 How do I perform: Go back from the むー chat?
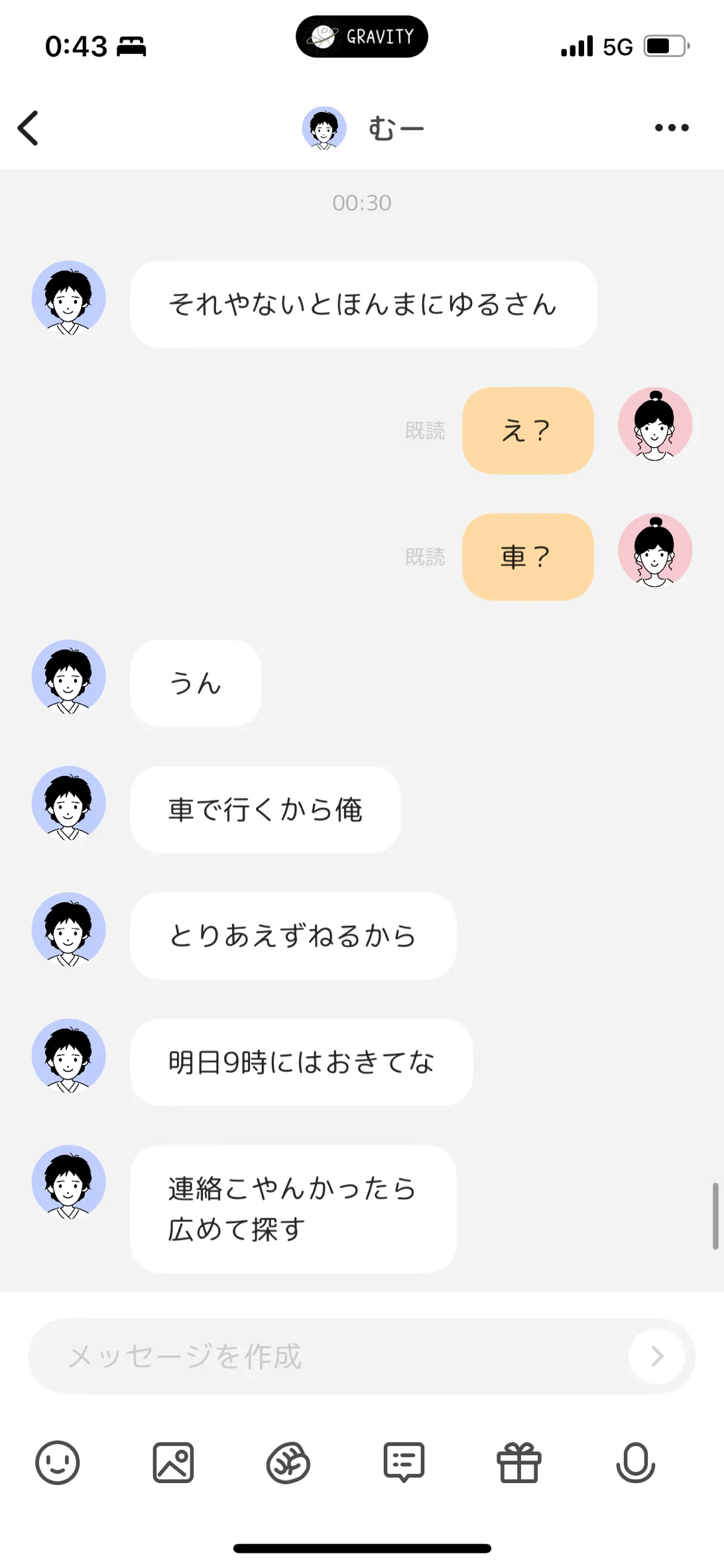coord(28,128)
